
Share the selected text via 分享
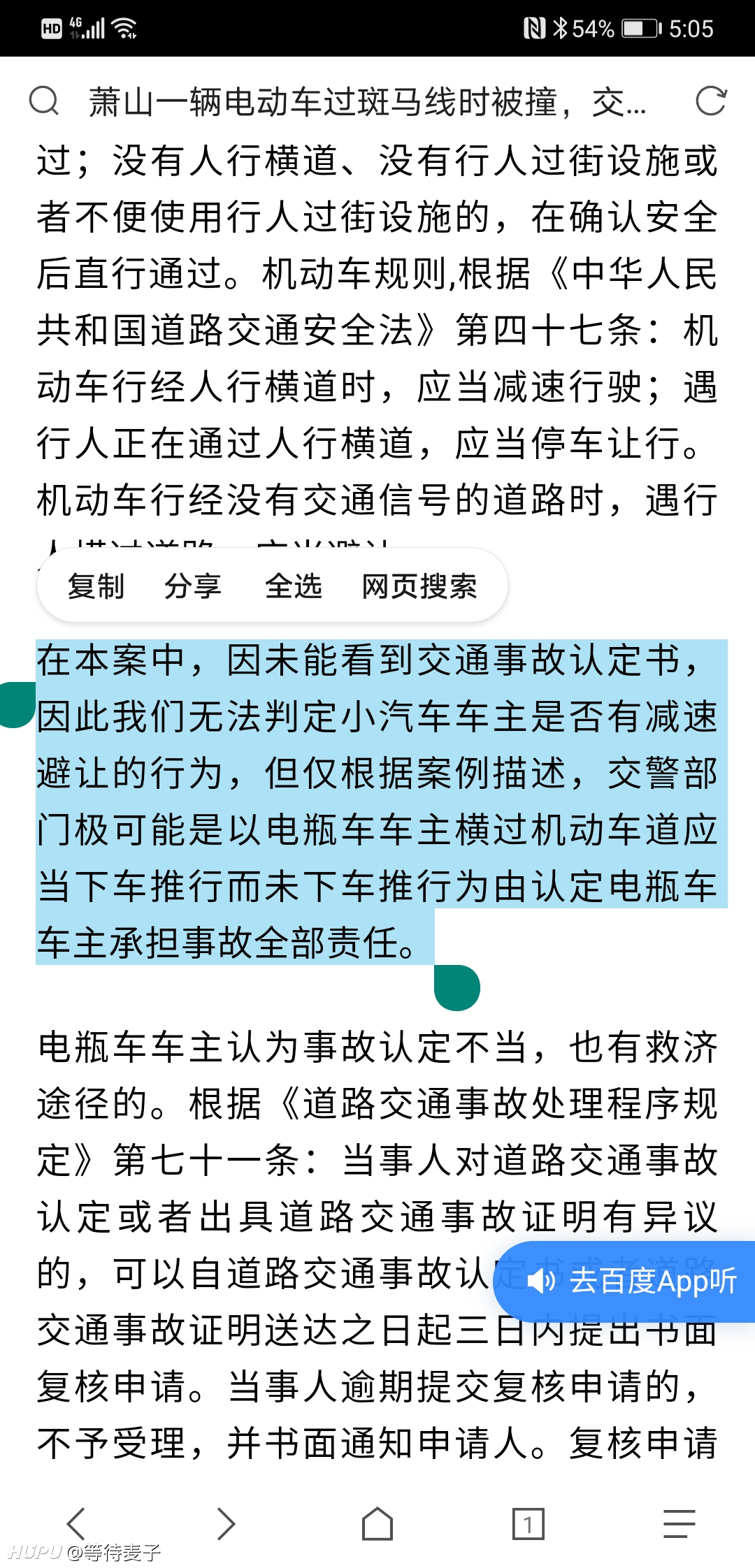193,586
